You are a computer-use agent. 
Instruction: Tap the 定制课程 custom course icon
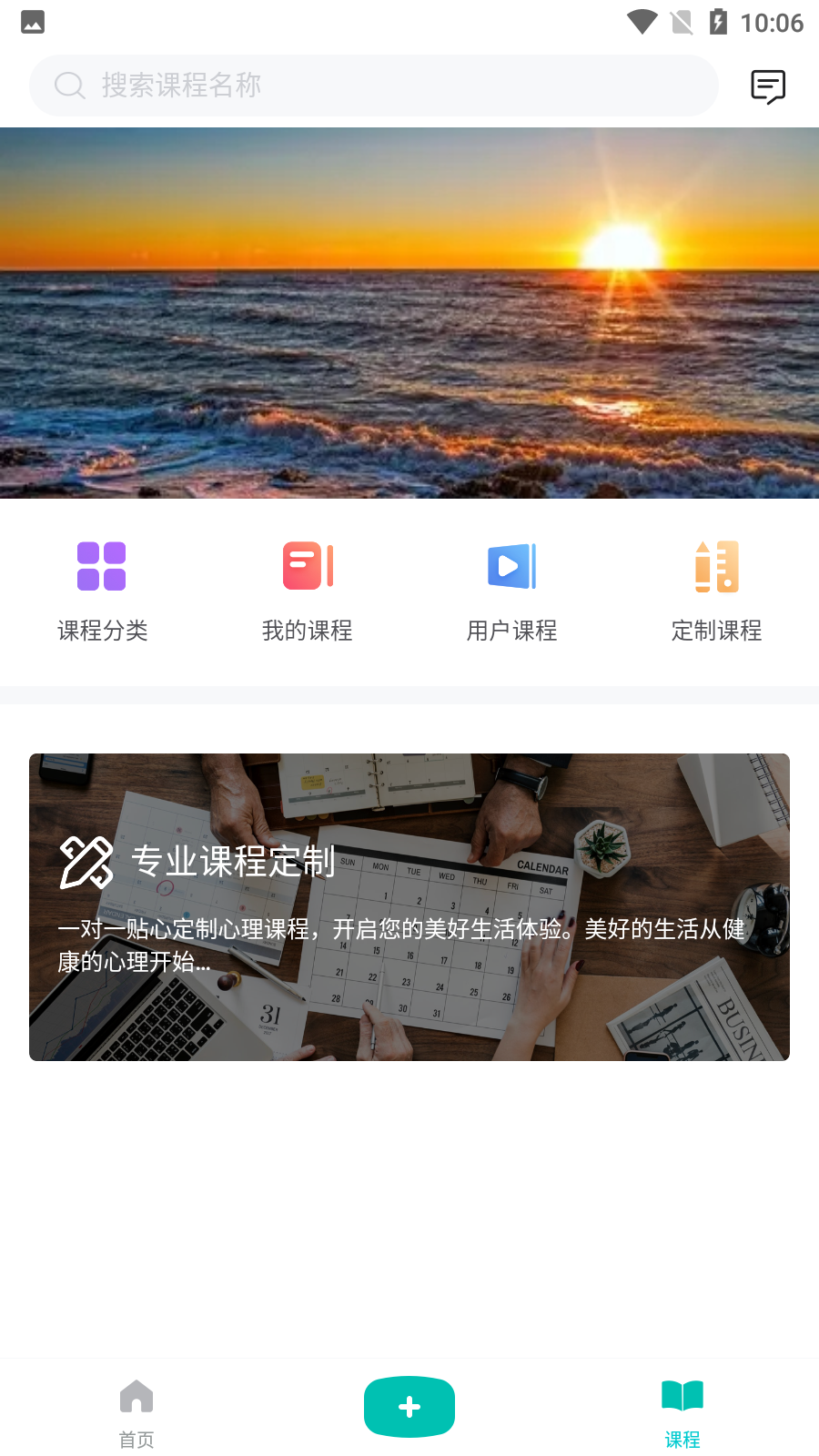pos(717,565)
